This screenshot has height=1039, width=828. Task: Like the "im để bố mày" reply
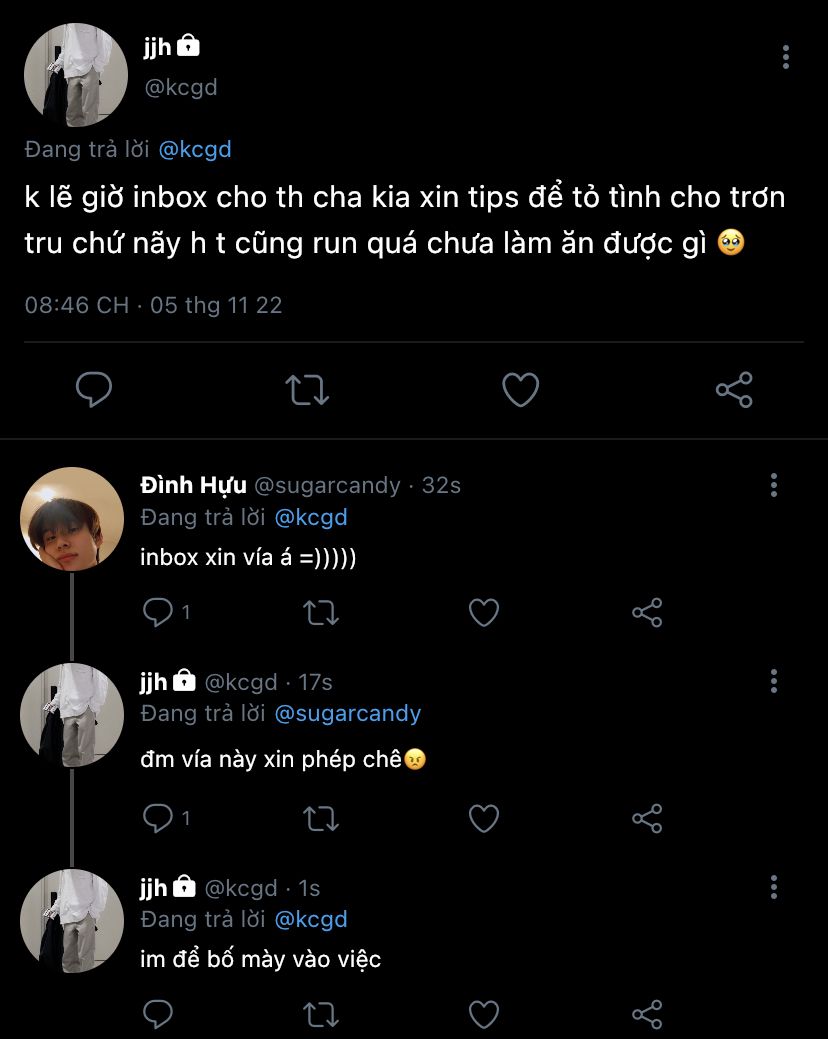[x=484, y=1014]
